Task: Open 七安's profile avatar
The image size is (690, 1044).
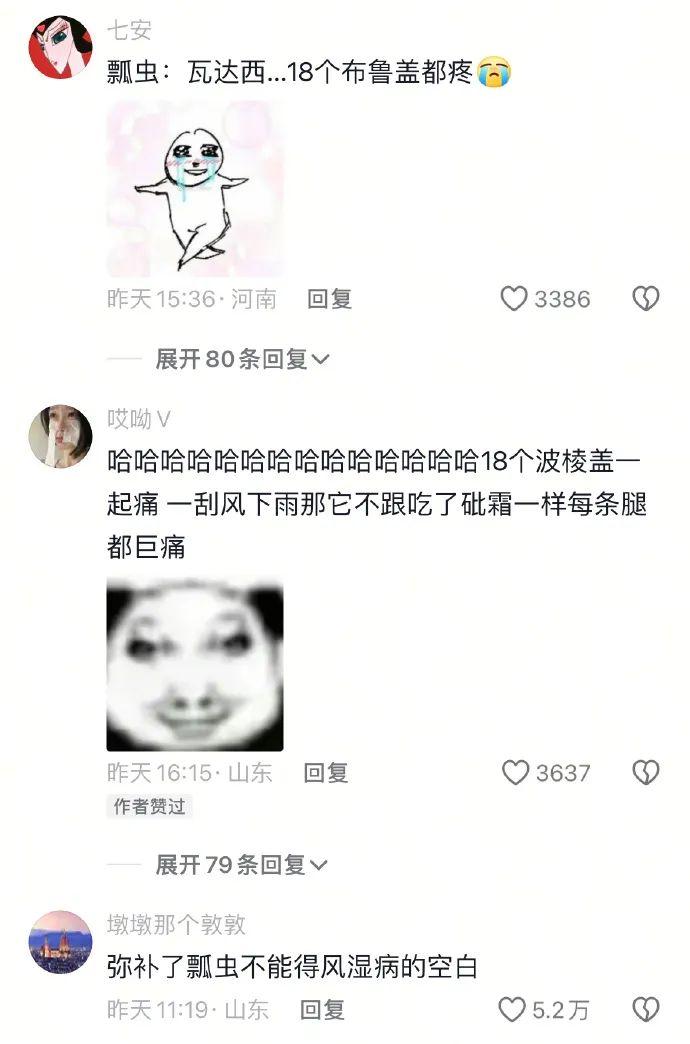Action: [60, 47]
